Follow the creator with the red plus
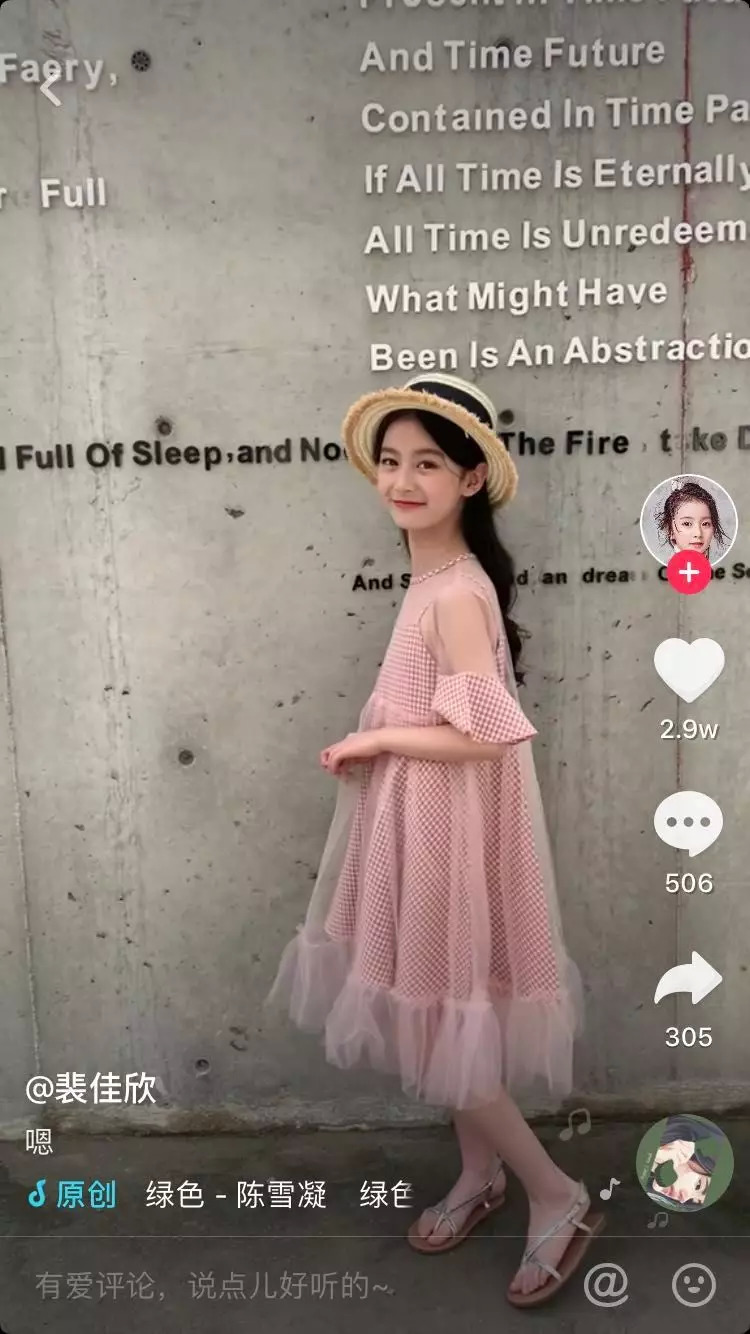 688,573
